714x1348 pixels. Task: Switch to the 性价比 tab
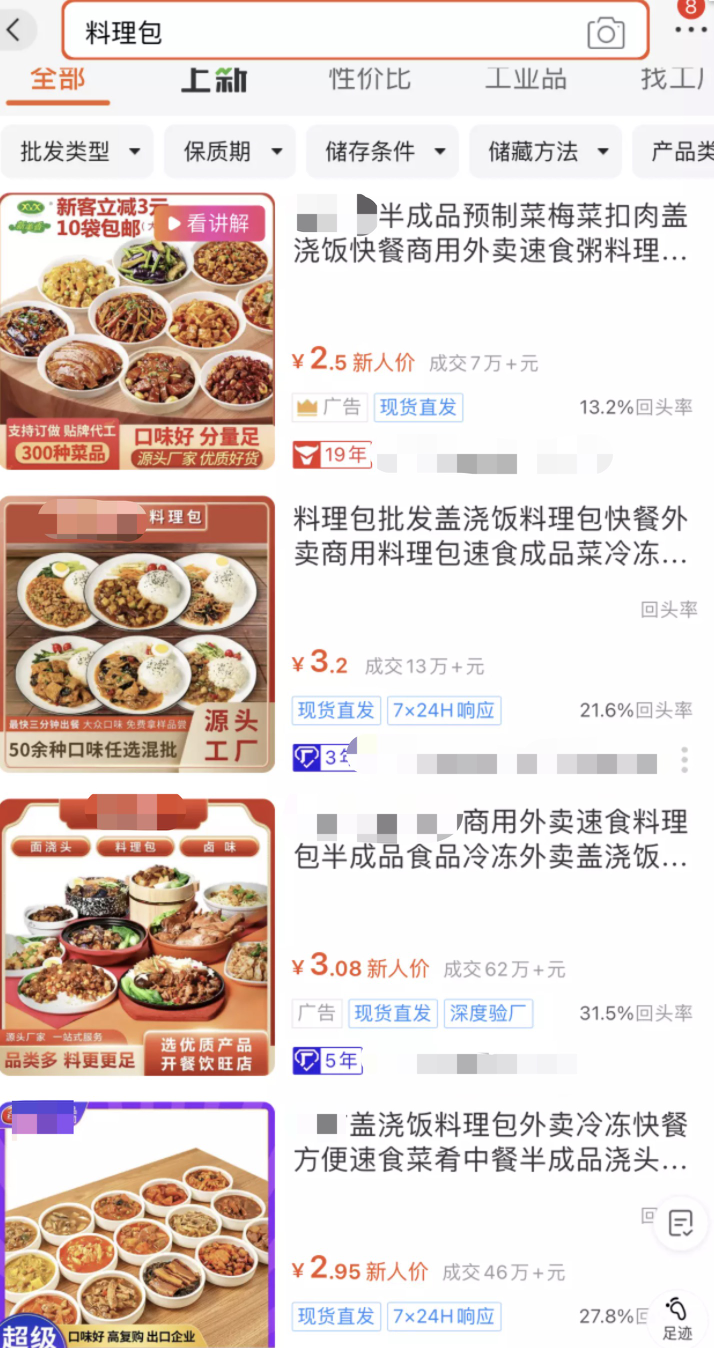(x=370, y=79)
